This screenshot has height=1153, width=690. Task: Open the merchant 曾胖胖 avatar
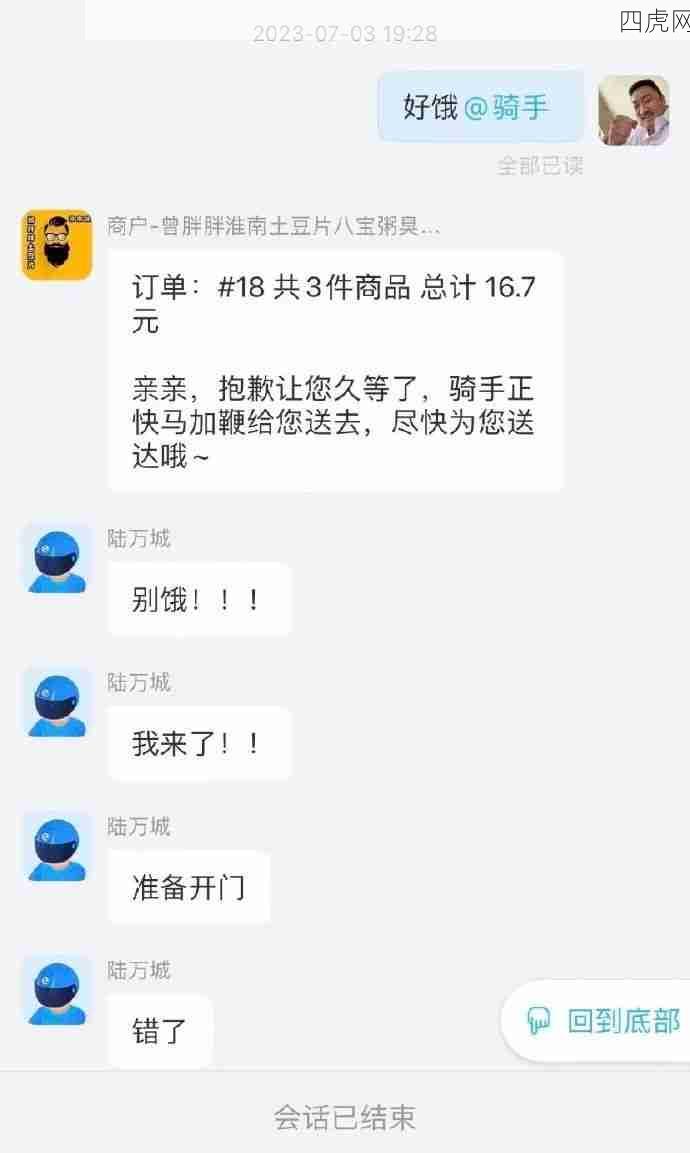(57, 245)
